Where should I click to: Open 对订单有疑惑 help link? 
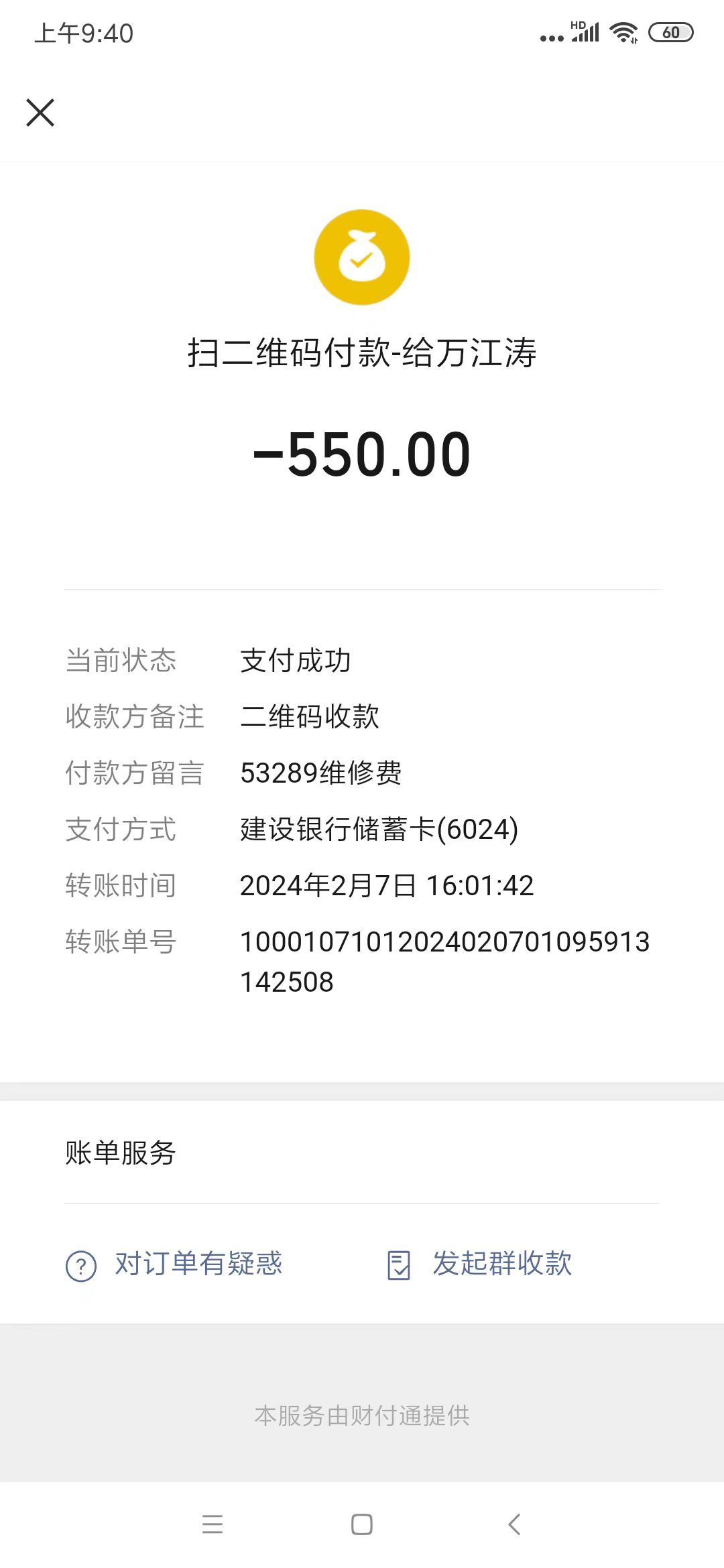174,1264
